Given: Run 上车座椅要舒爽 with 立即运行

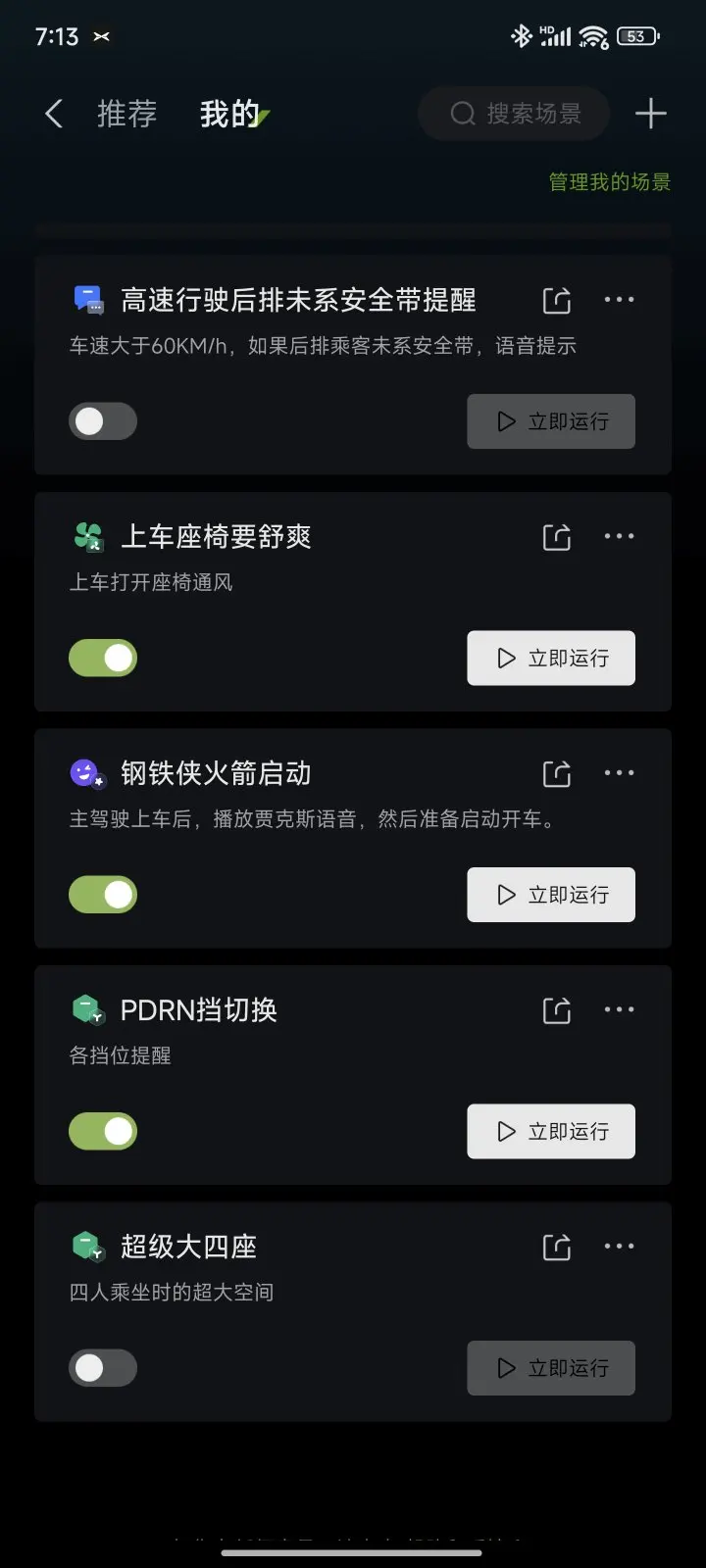Looking at the screenshot, I should tap(551, 658).
